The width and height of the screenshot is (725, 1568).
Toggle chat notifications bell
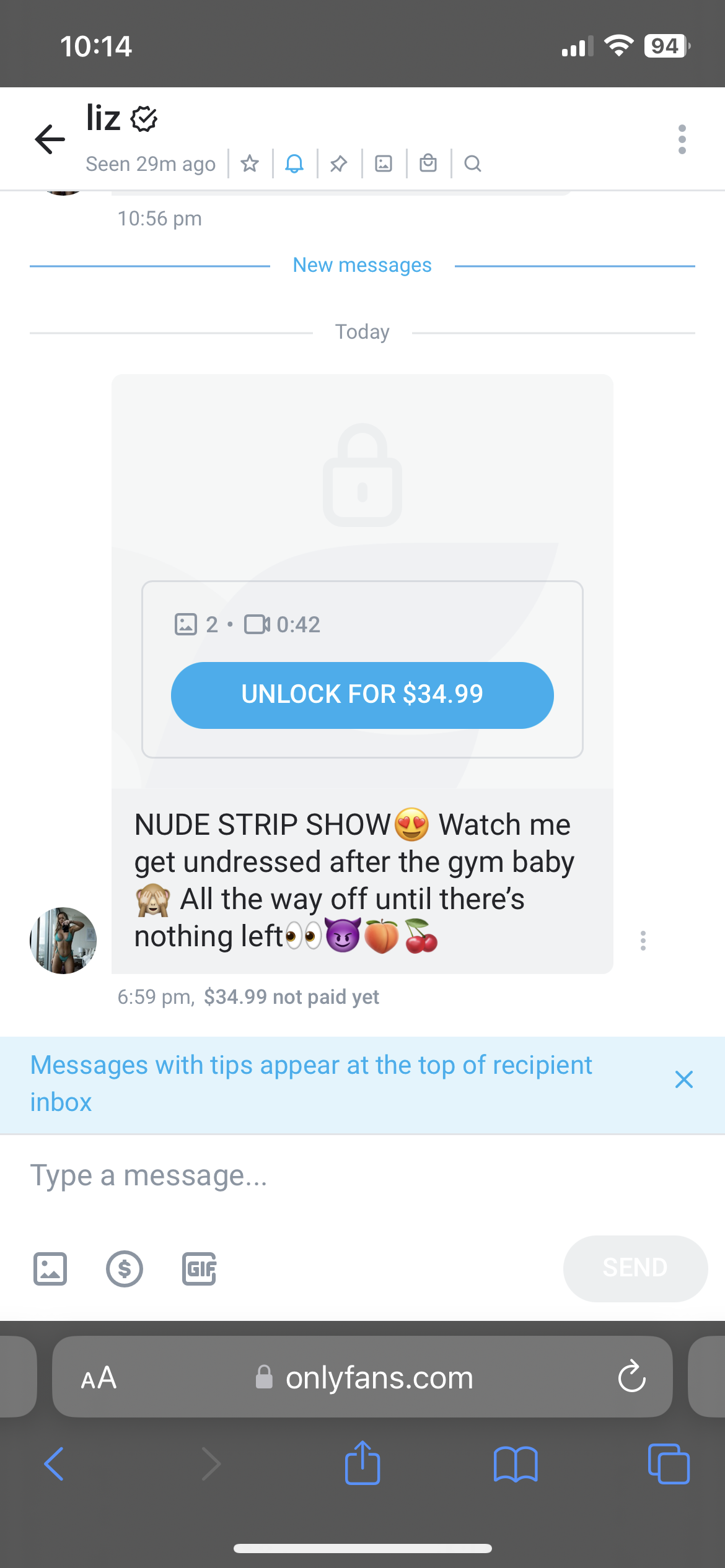(x=294, y=163)
